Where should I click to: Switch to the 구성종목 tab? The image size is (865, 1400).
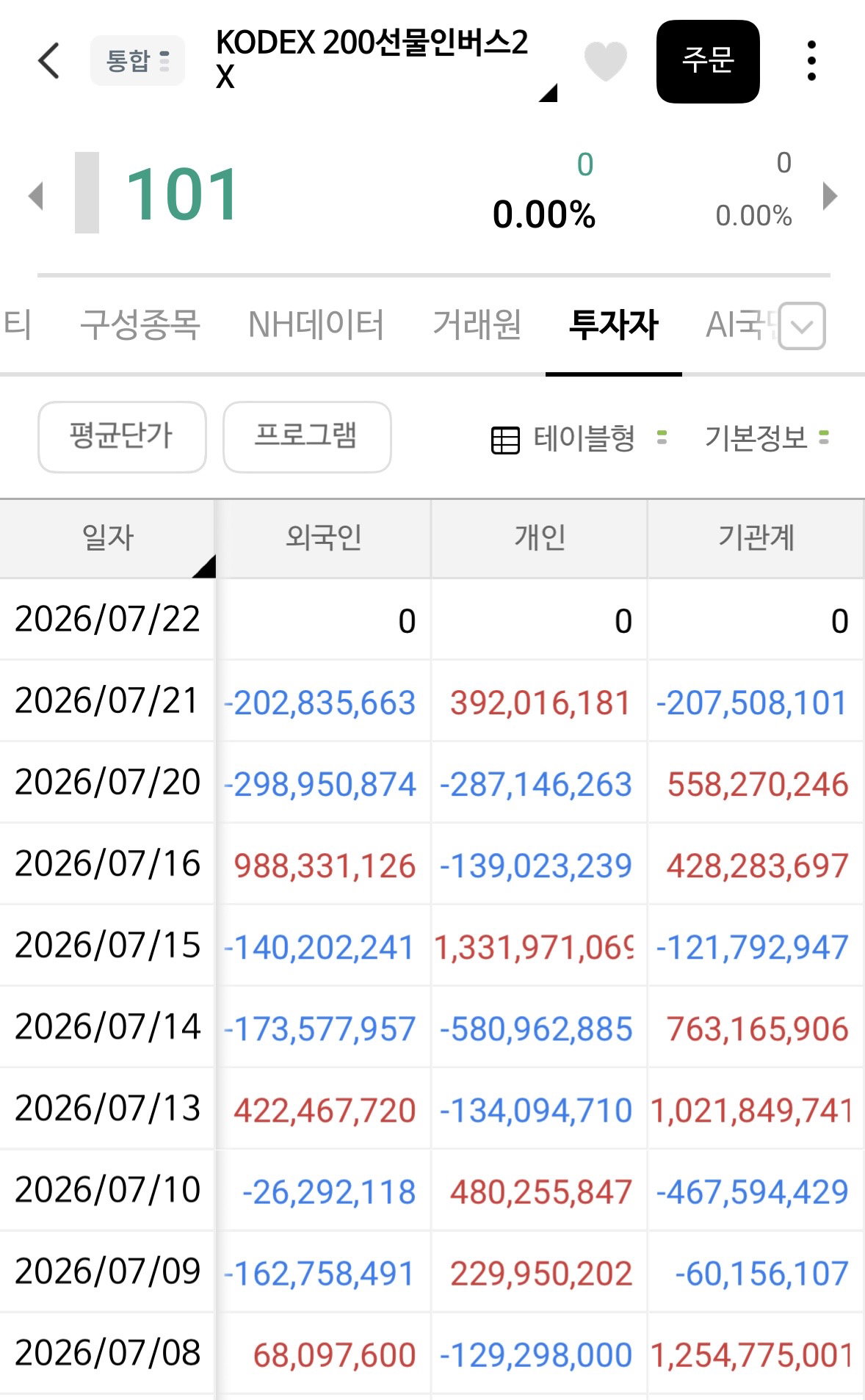[x=140, y=324]
